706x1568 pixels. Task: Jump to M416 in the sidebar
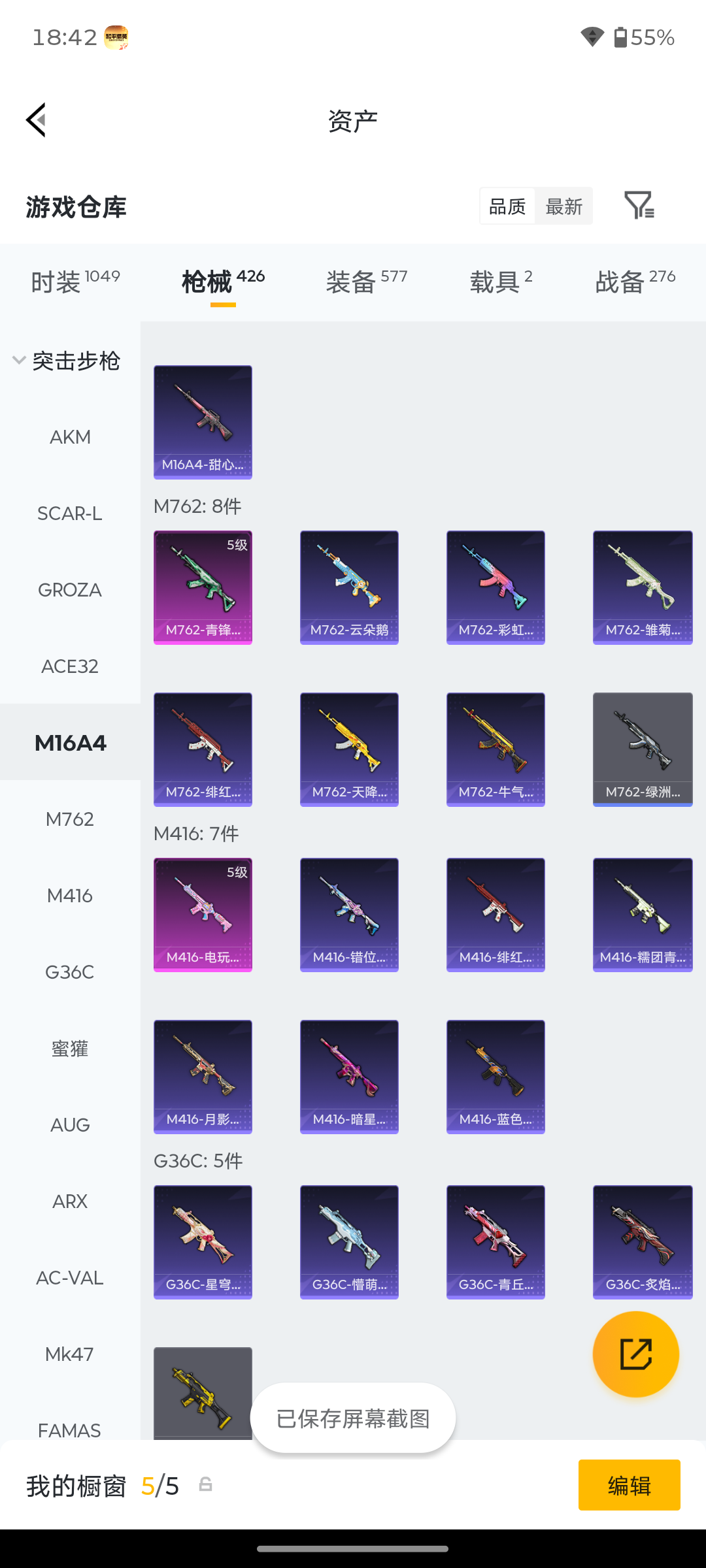pyautogui.click(x=70, y=896)
